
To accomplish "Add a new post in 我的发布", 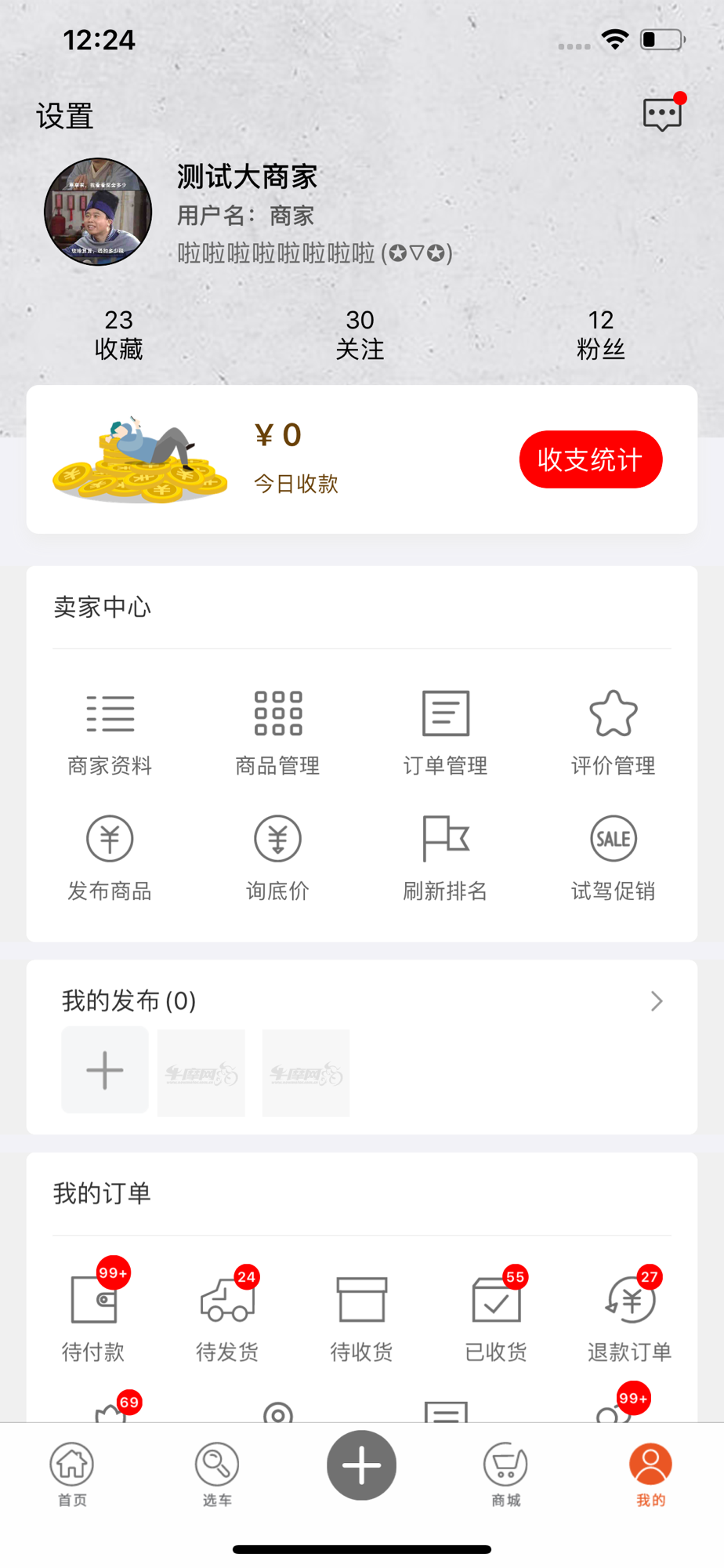I will [x=105, y=1071].
